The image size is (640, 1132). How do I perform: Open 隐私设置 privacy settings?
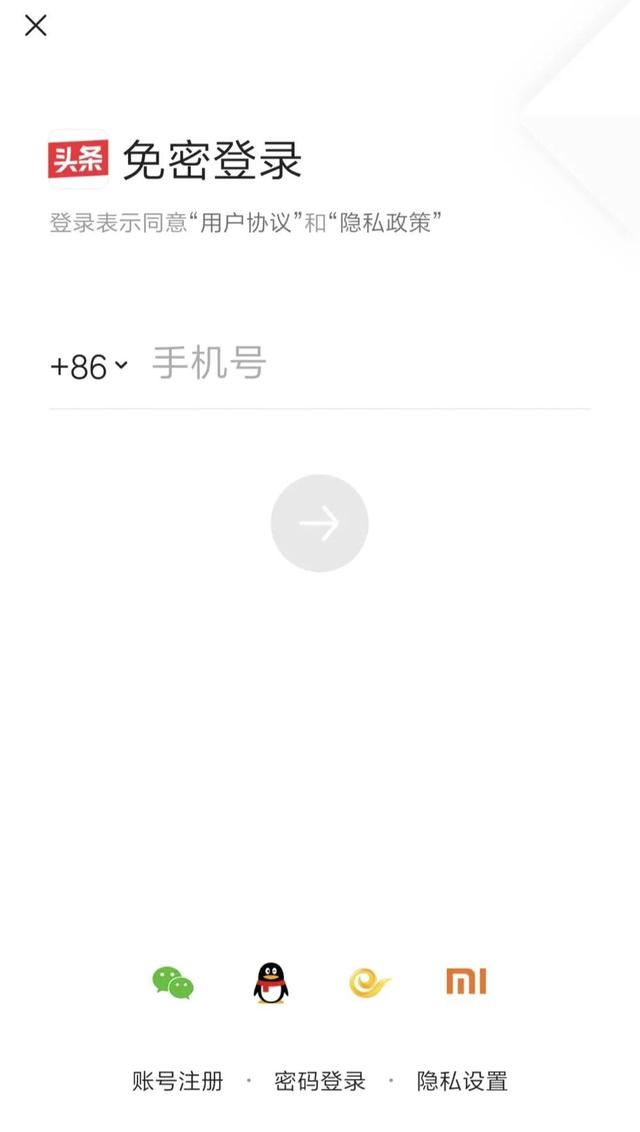(463, 1081)
